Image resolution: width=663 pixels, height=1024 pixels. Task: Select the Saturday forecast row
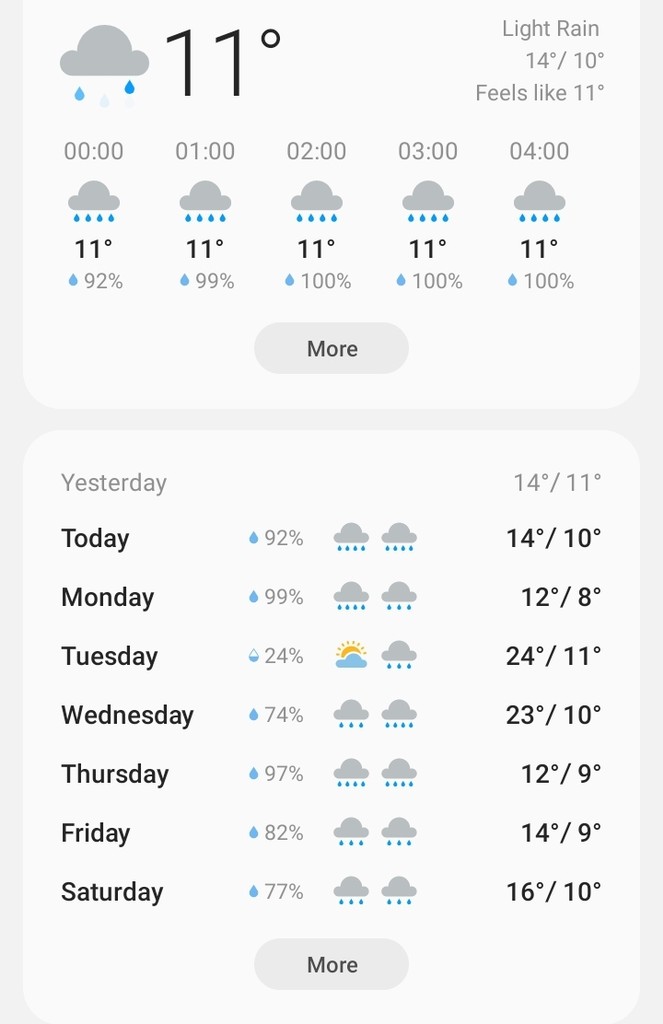[331, 892]
